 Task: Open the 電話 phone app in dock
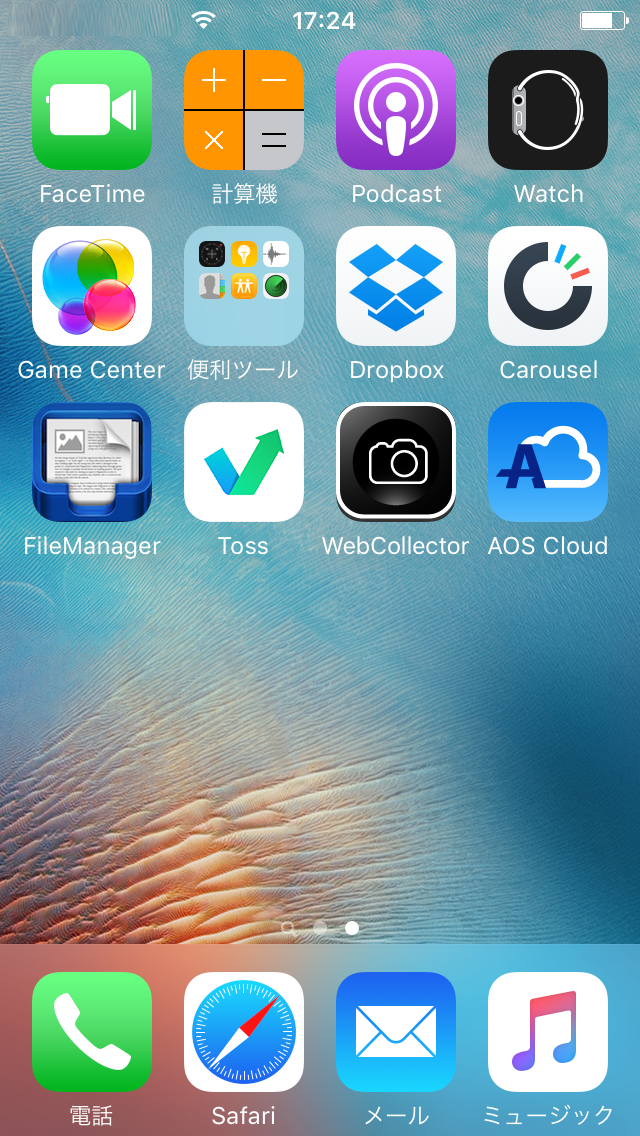pyautogui.click(x=92, y=1032)
